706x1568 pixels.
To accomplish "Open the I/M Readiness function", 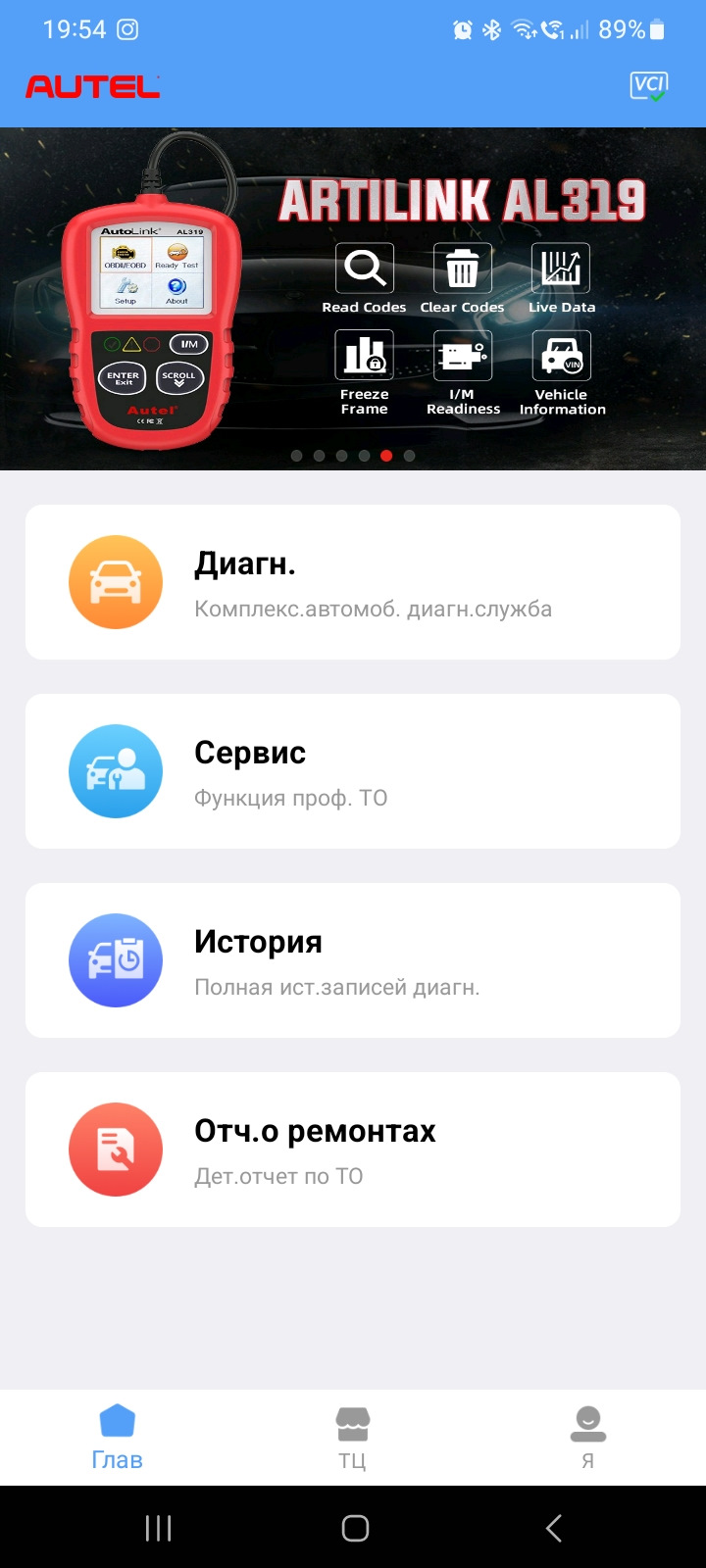I will tap(463, 355).
